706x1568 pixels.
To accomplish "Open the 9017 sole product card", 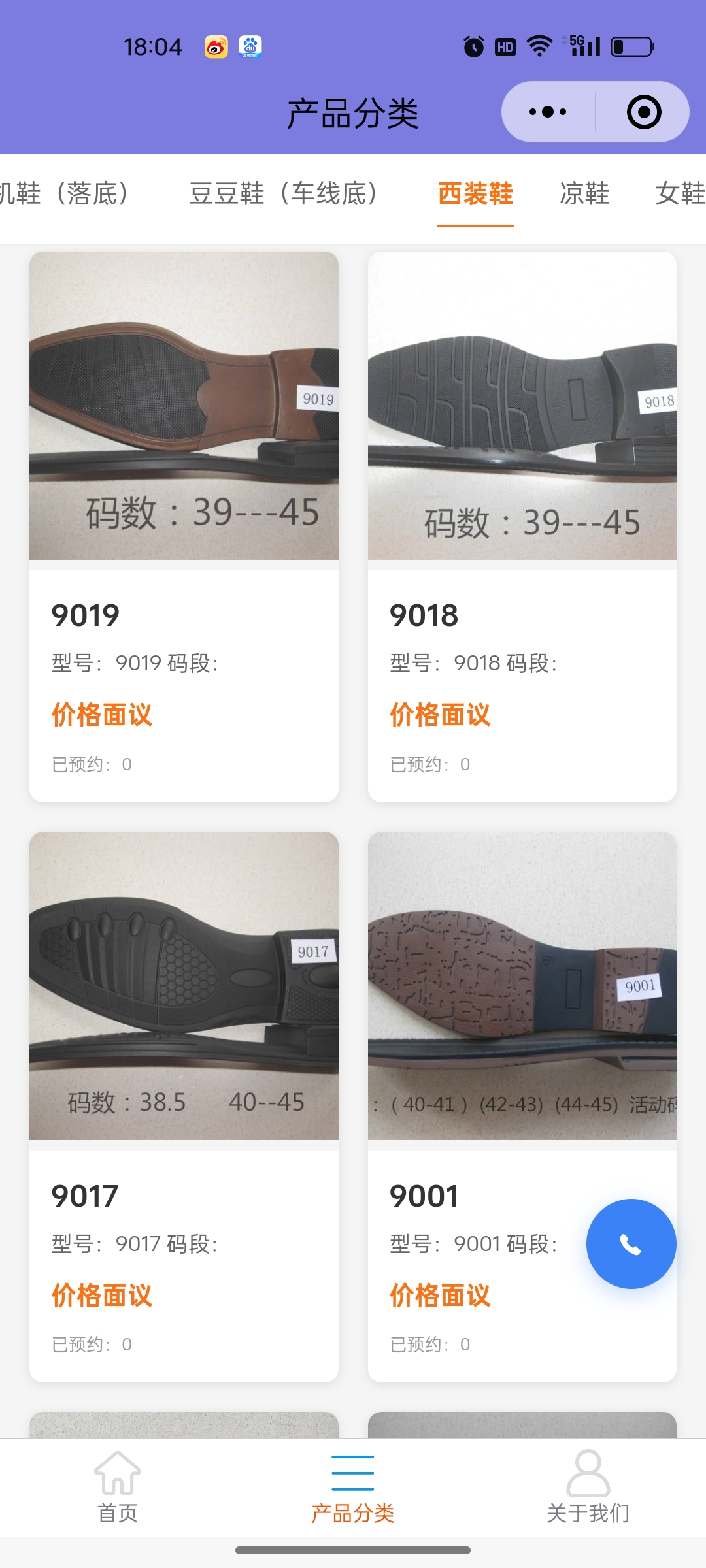I will pyautogui.click(x=184, y=1106).
